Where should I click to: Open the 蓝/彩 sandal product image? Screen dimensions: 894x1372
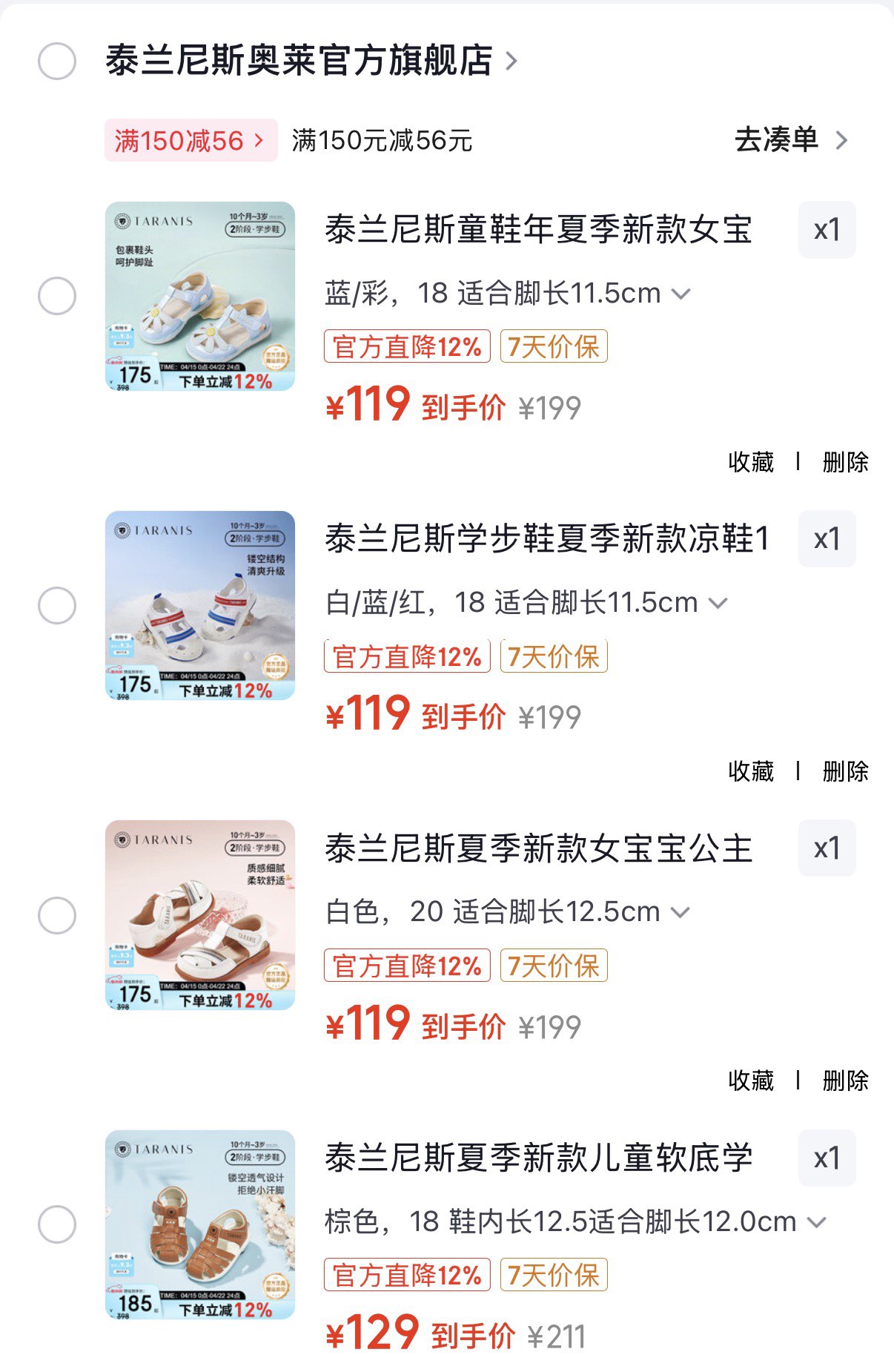pos(200,296)
